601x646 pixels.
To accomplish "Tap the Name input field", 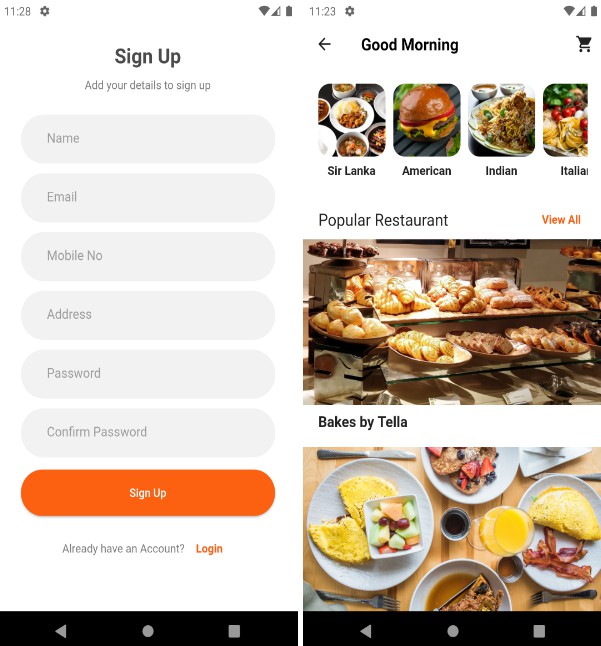I will (148, 139).
